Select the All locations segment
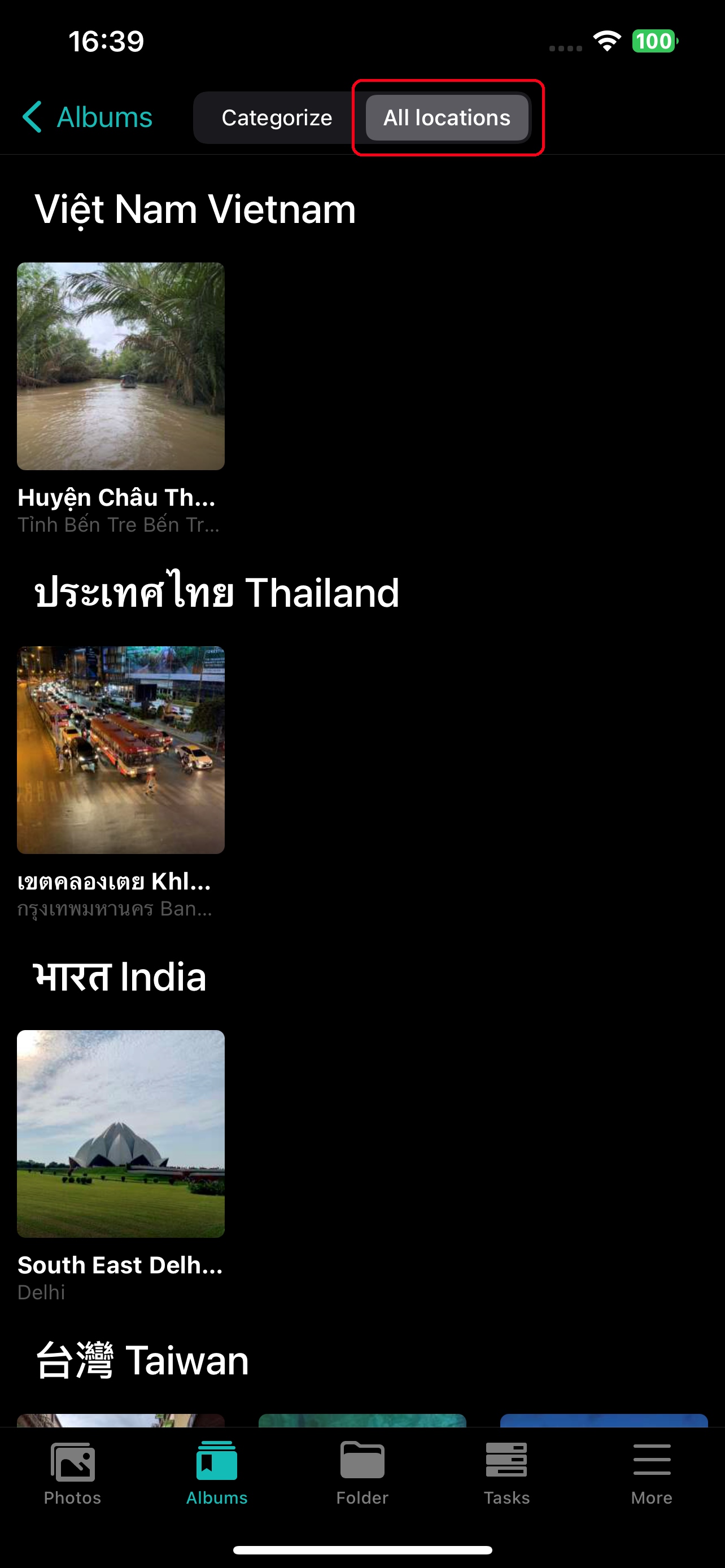725x1568 pixels. (447, 117)
